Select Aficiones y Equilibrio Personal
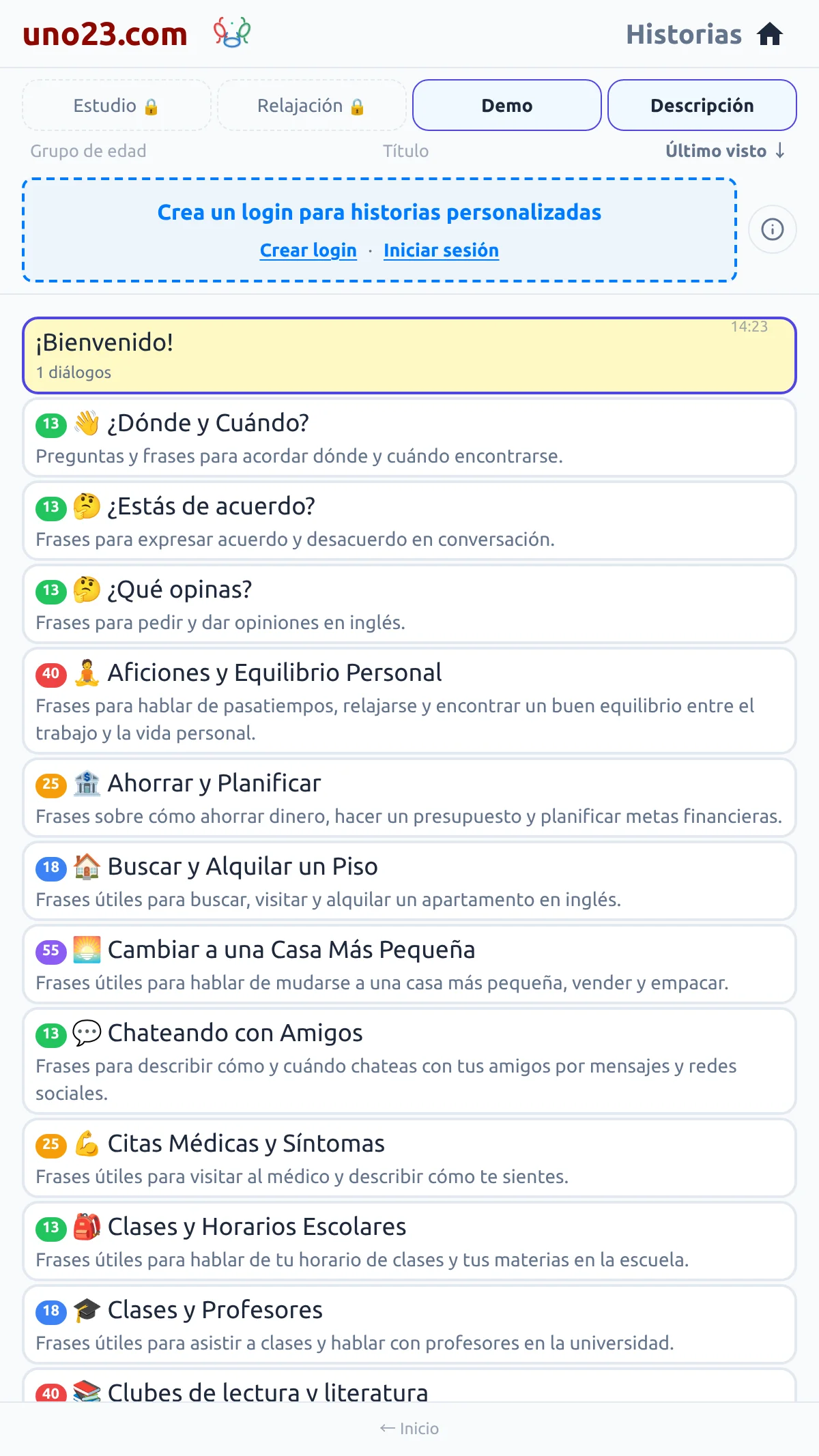Screen dimensions: 819x1456 click(409, 701)
